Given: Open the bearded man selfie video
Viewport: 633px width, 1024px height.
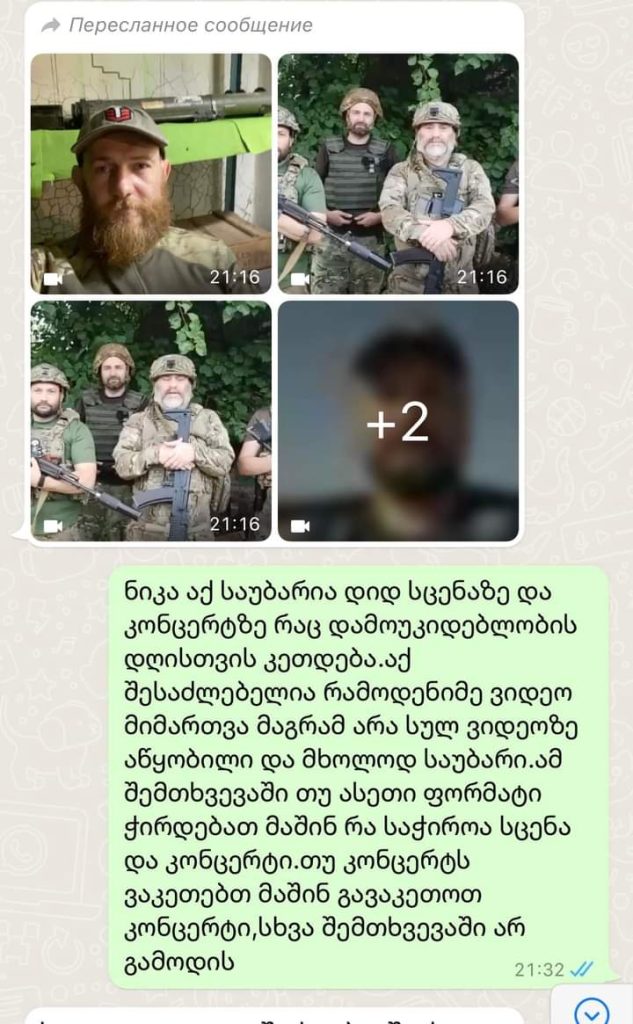Looking at the screenshot, I should click(x=151, y=174).
